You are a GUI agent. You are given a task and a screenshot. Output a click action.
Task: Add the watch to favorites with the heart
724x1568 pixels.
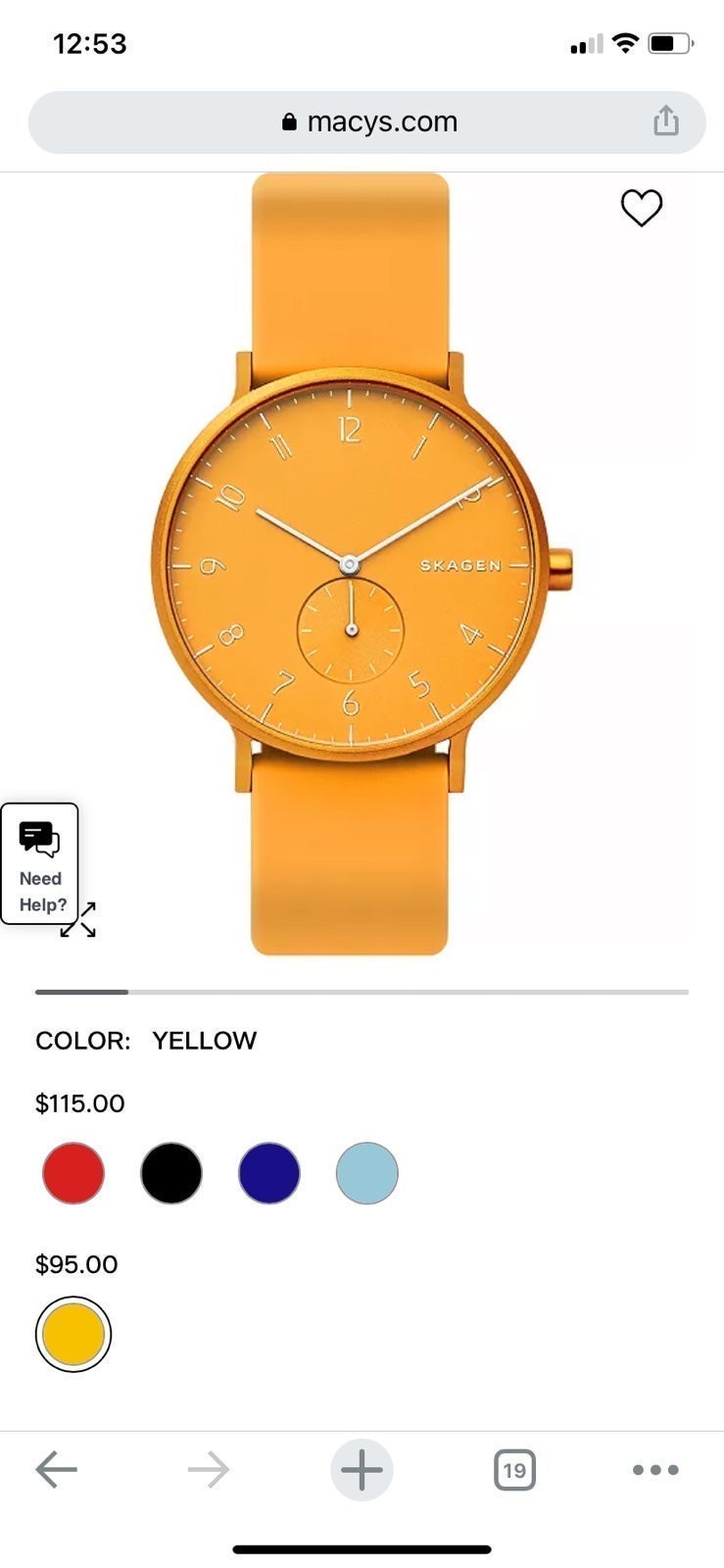(x=642, y=208)
